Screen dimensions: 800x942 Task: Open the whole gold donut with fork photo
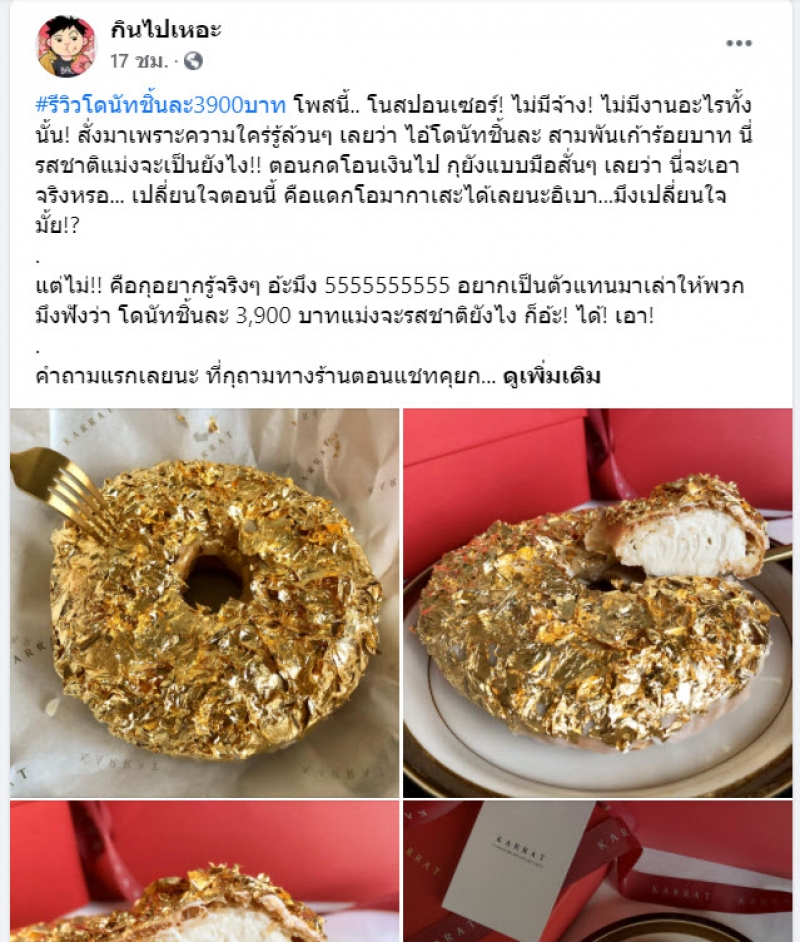(x=204, y=602)
